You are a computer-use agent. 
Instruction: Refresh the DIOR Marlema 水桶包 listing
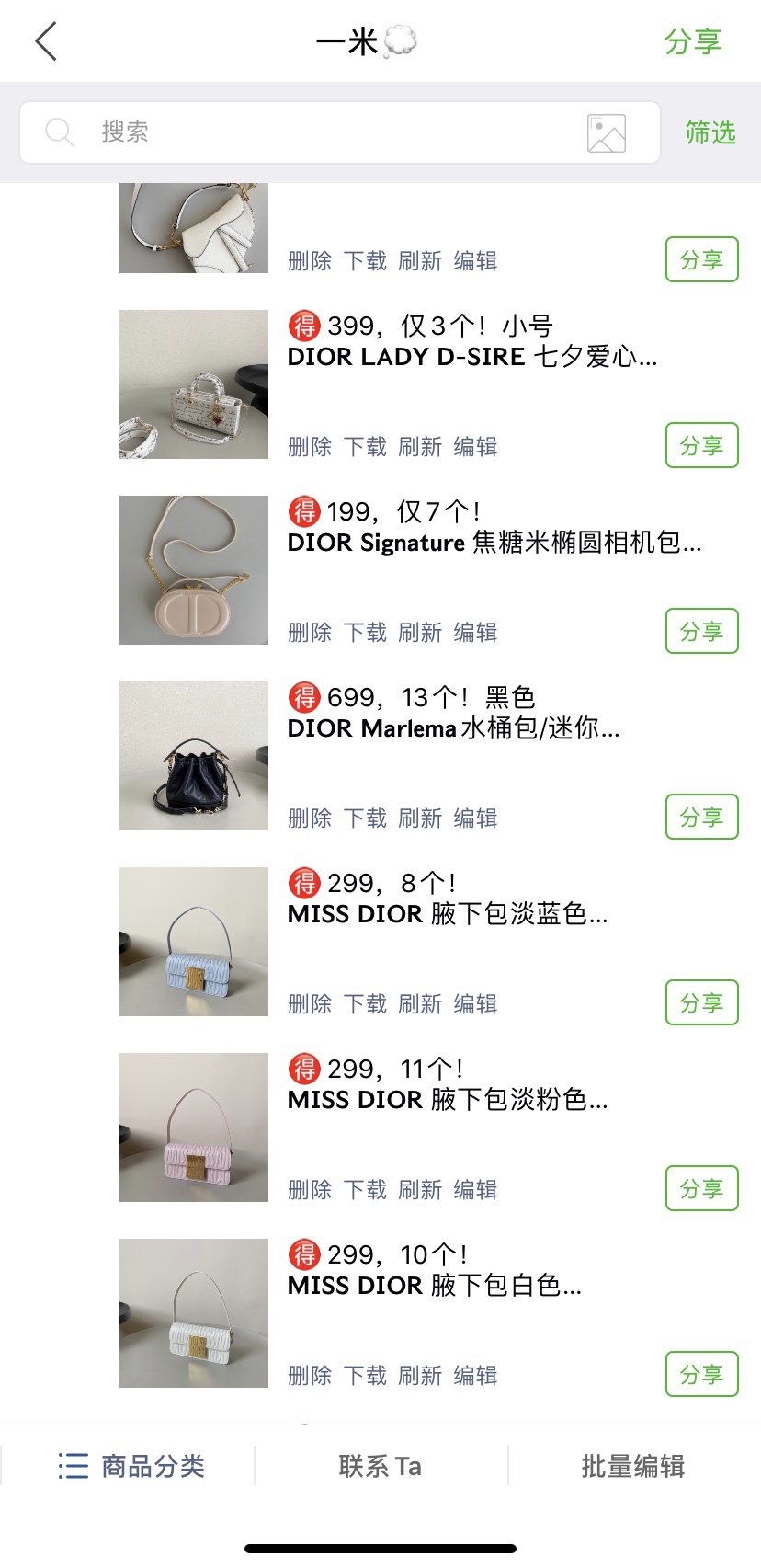coord(420,818)
